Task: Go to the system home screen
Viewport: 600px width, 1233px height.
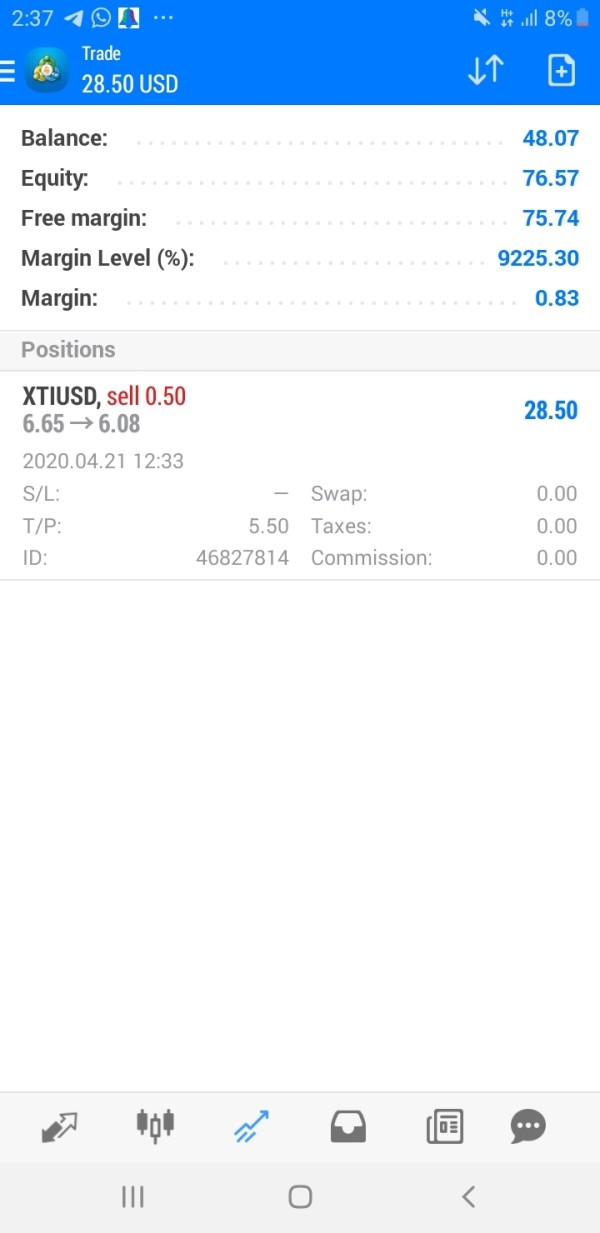Action: 300,1196
